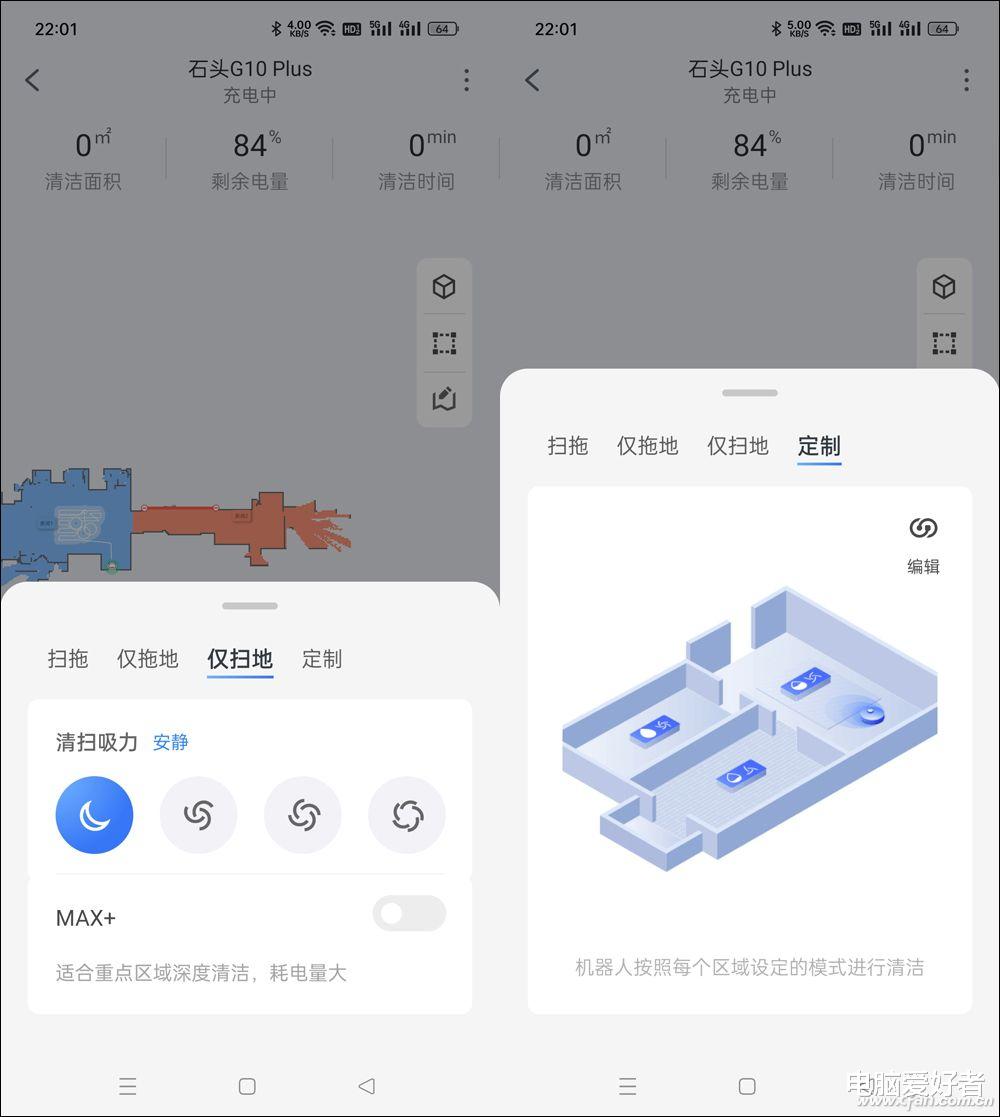Click the 3D map view cube icon

[444, 286]
